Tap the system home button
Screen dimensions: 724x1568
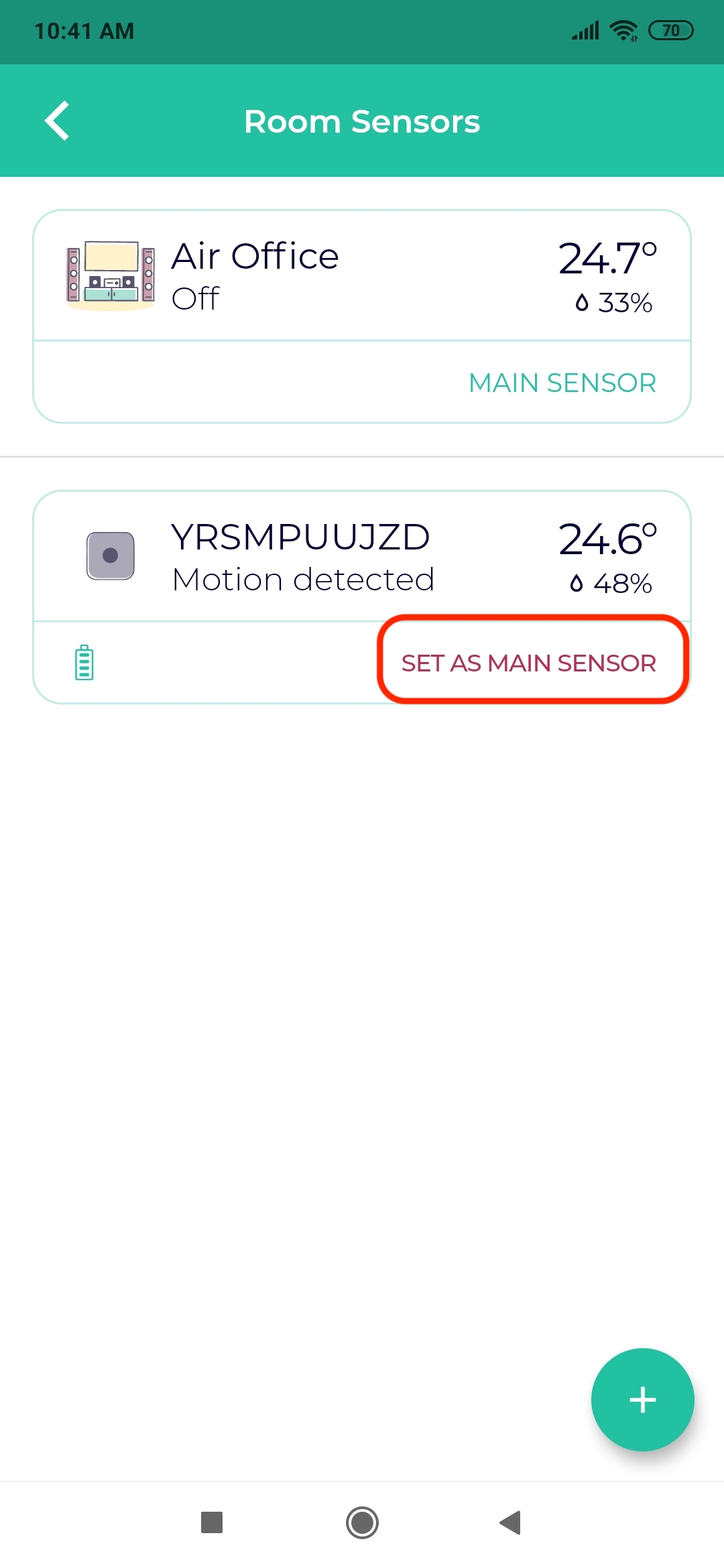(x=362, y=1522)
